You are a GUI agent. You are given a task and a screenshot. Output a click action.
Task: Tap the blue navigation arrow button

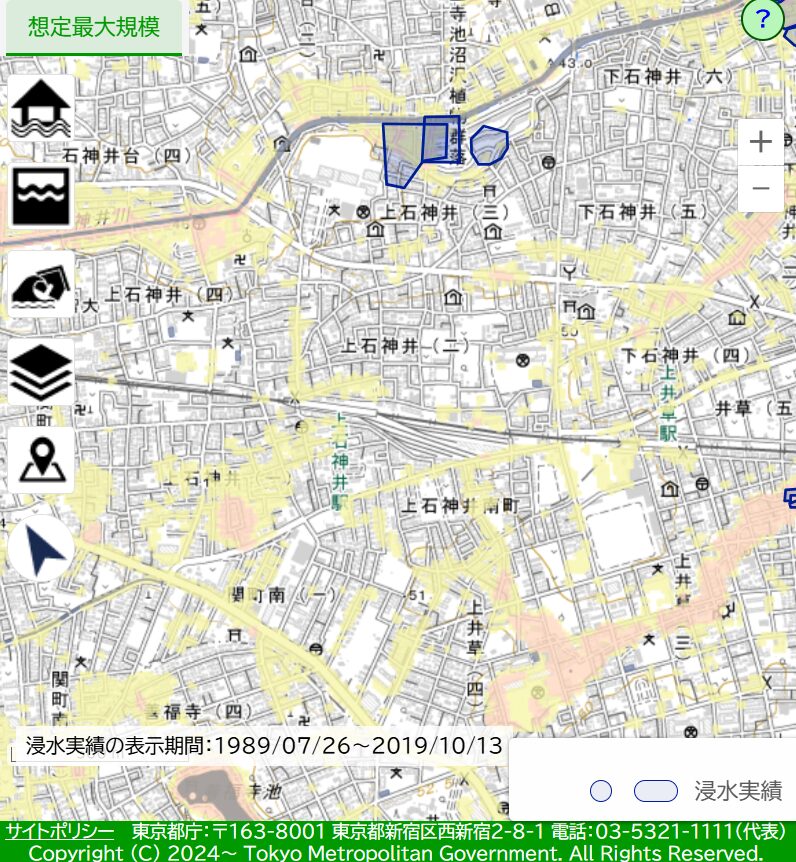pyautogui.click(x=41, y=551)
